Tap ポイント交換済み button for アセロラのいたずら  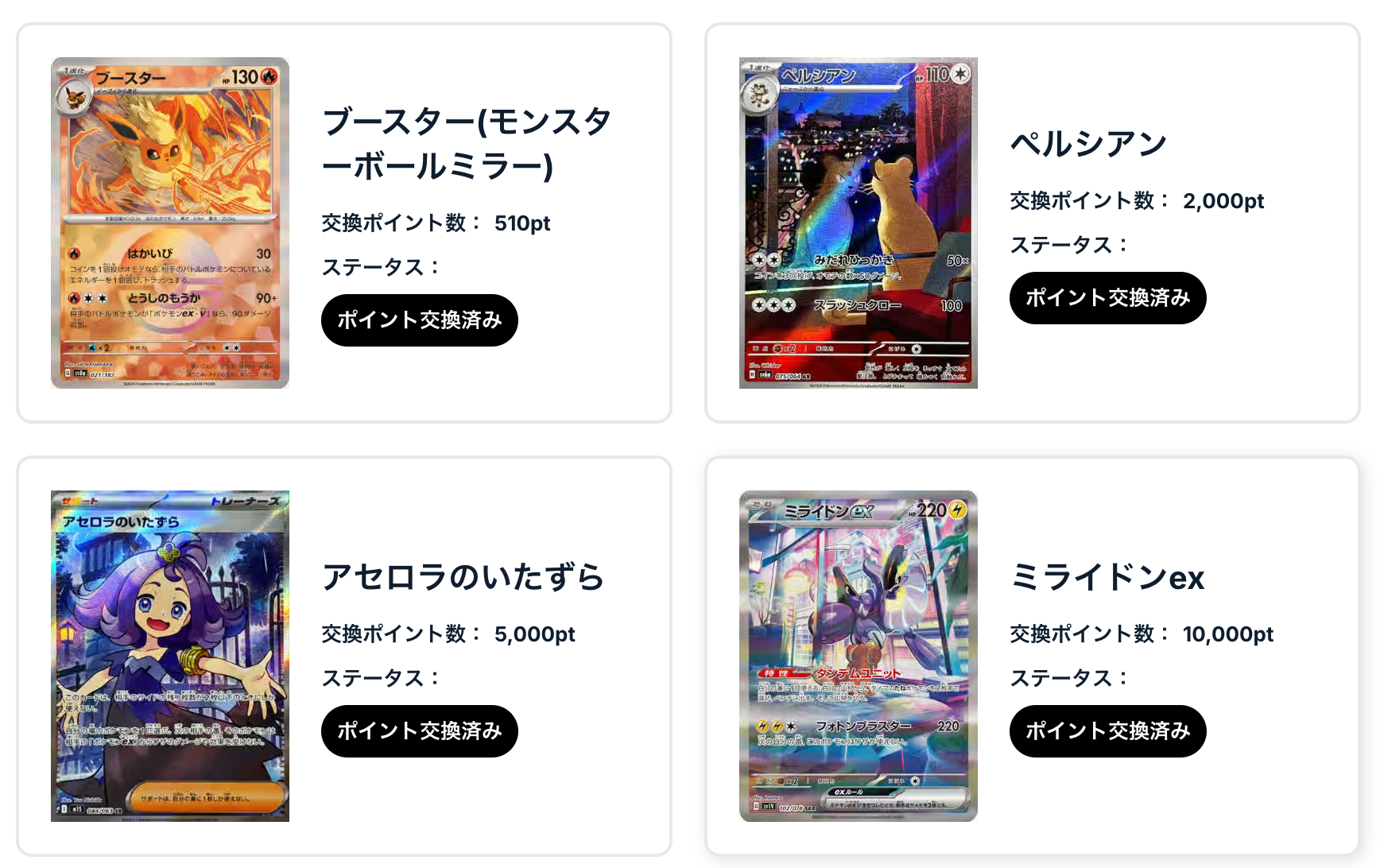tap(419, 731)
